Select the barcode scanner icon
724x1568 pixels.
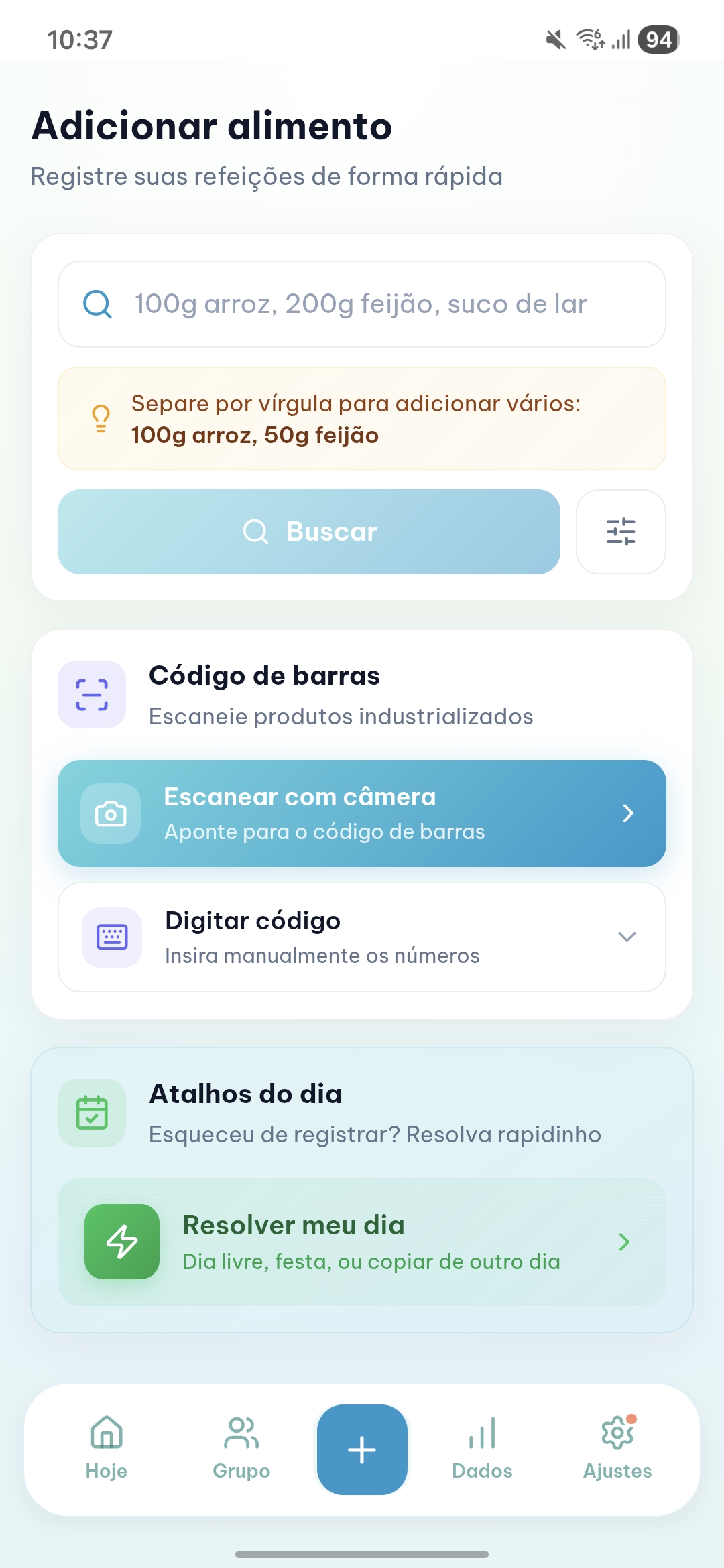pos(92,695)
